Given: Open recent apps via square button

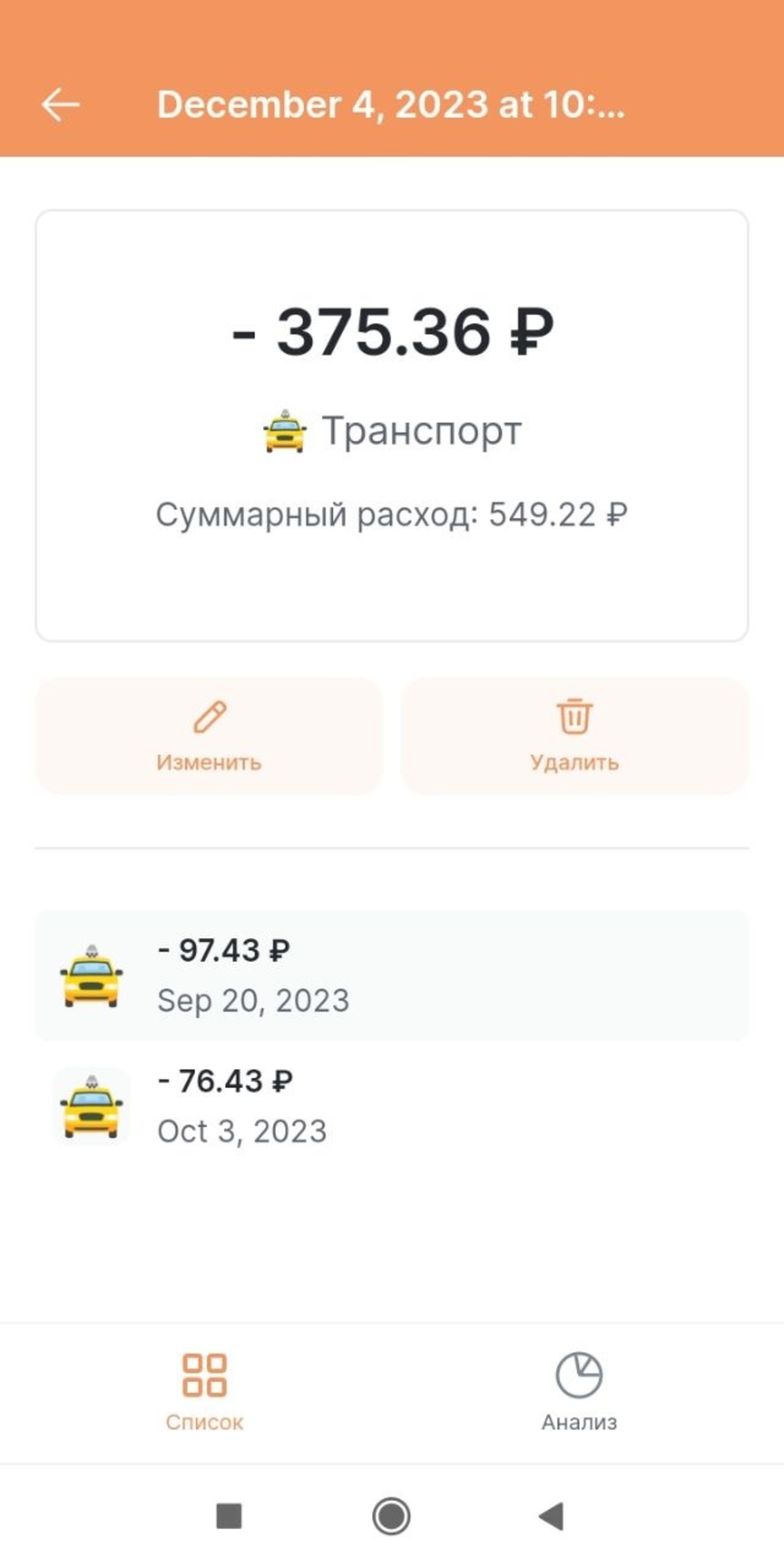Looking at the screenshot, I should point(229,1517).
